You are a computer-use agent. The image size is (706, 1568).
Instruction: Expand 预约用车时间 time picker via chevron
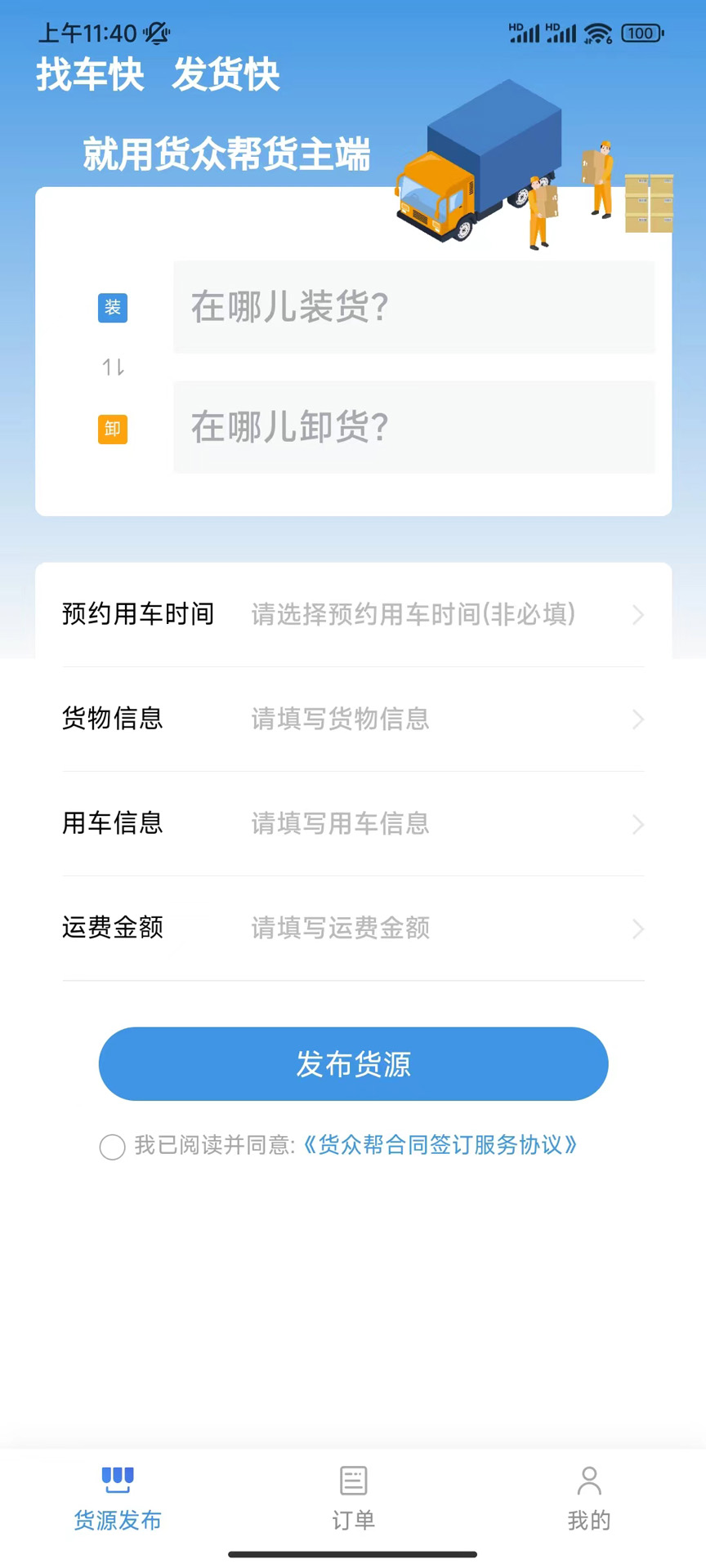[x=638, y=615]
